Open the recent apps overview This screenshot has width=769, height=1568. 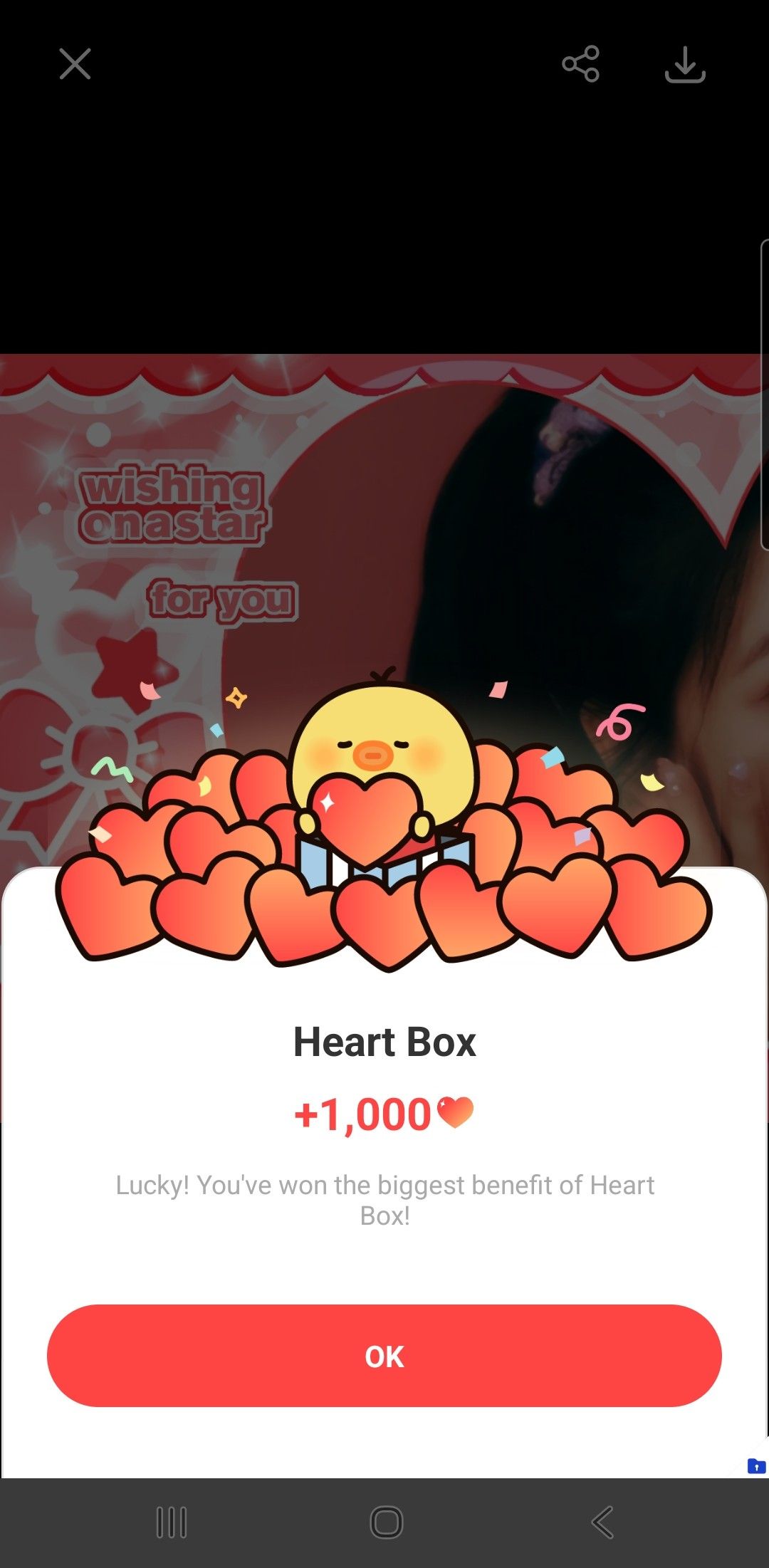(x=172, y=1523)
